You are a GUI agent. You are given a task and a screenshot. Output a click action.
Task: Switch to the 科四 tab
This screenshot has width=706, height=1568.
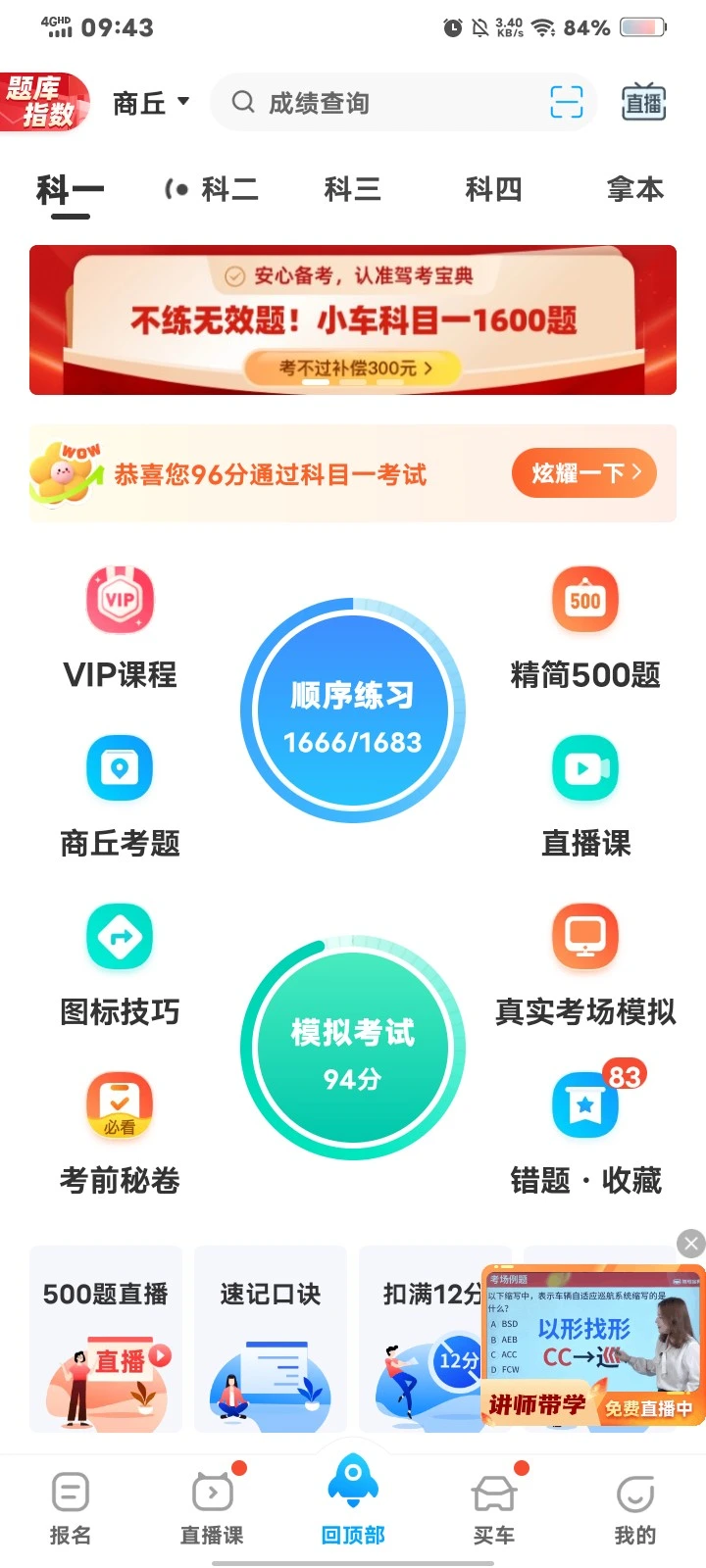click(x=493, y=188)
